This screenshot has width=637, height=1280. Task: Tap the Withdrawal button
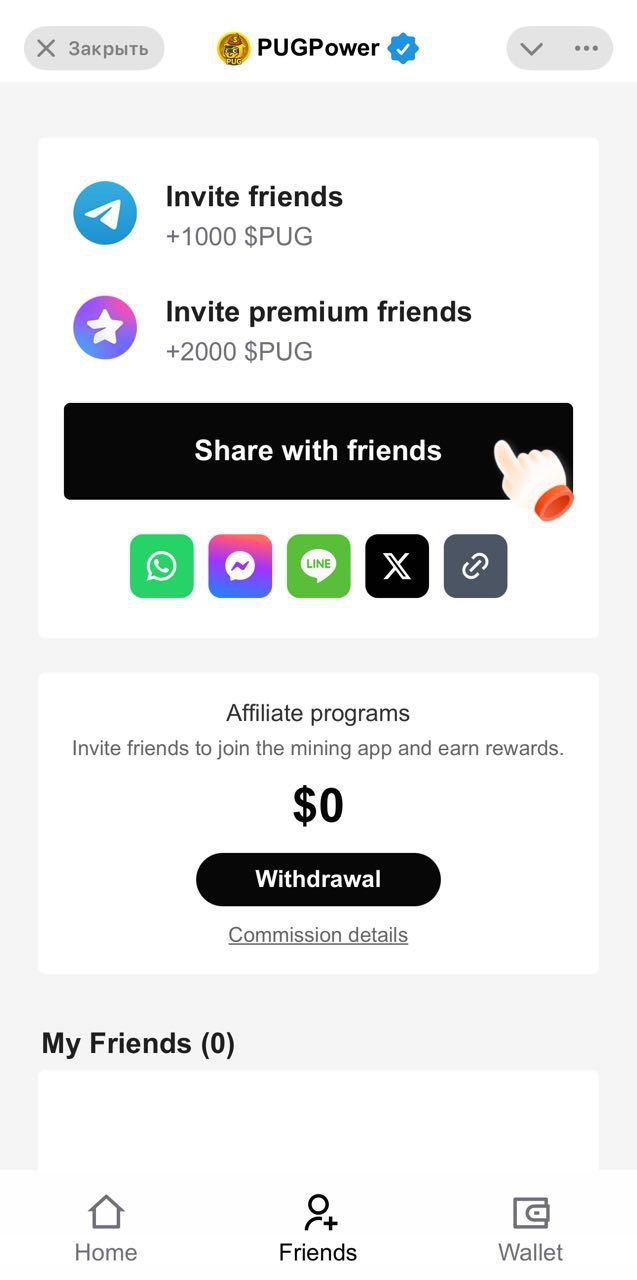[x=318, y=879]
